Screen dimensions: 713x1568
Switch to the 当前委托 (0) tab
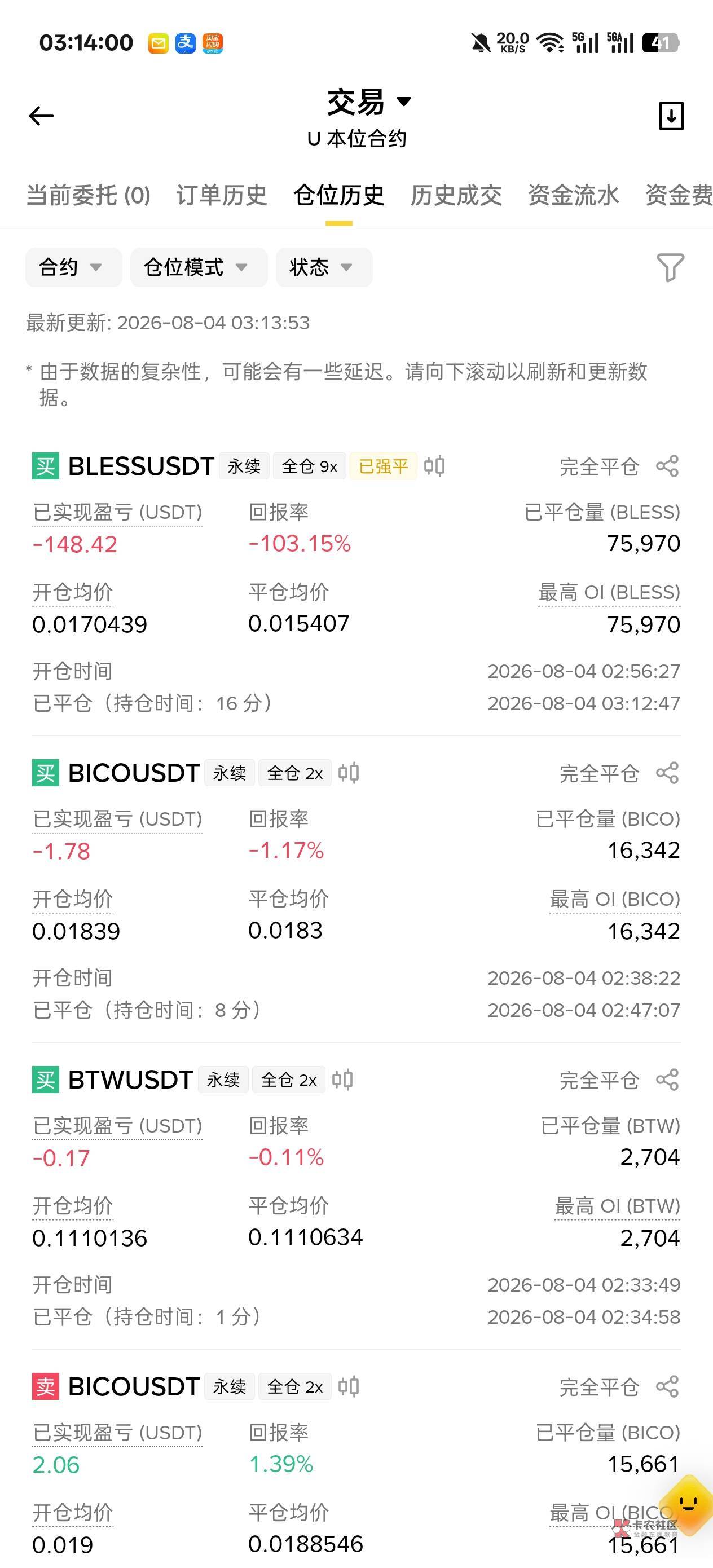[89, 195]
